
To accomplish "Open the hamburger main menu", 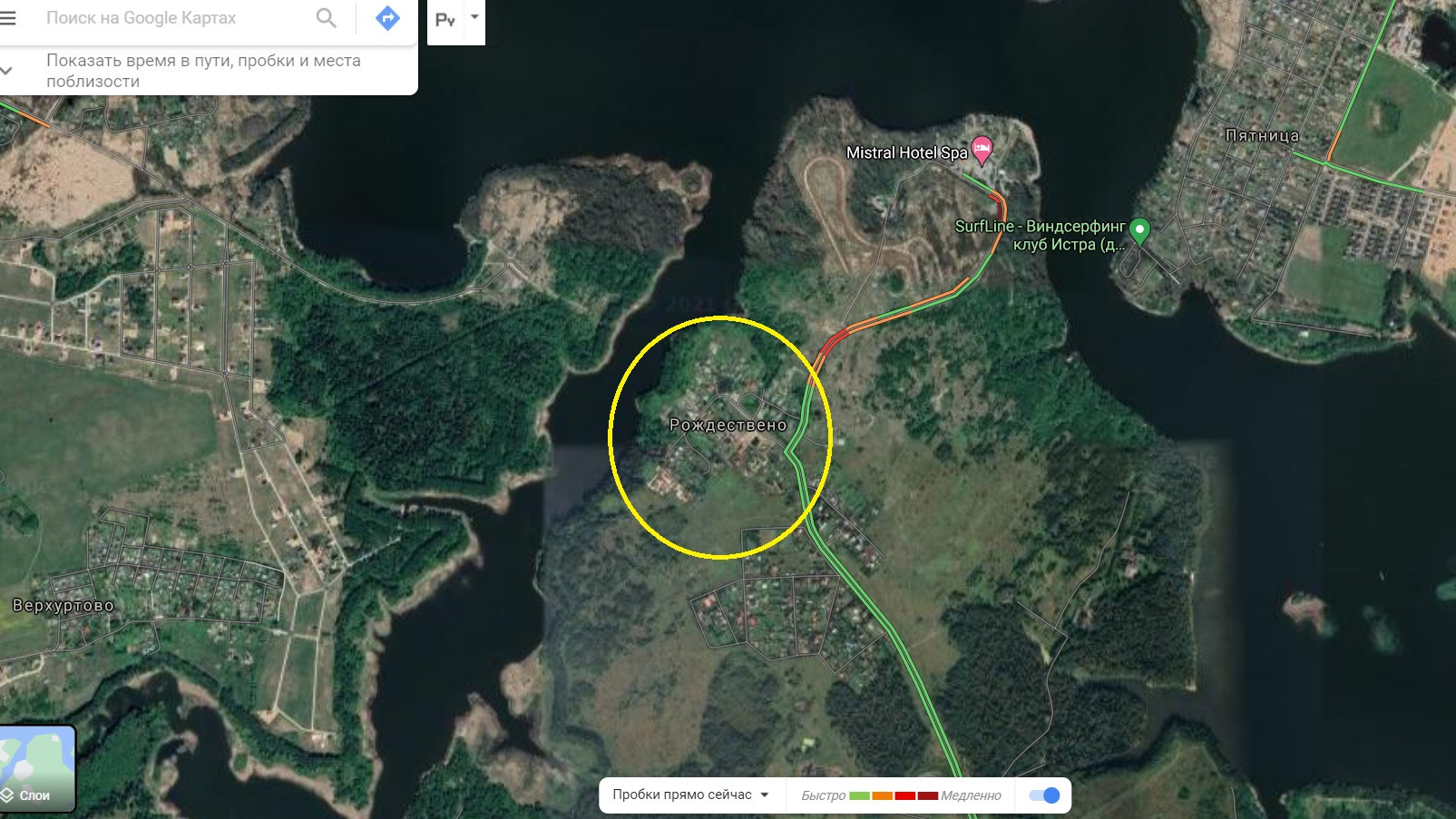I will point(8,18).
